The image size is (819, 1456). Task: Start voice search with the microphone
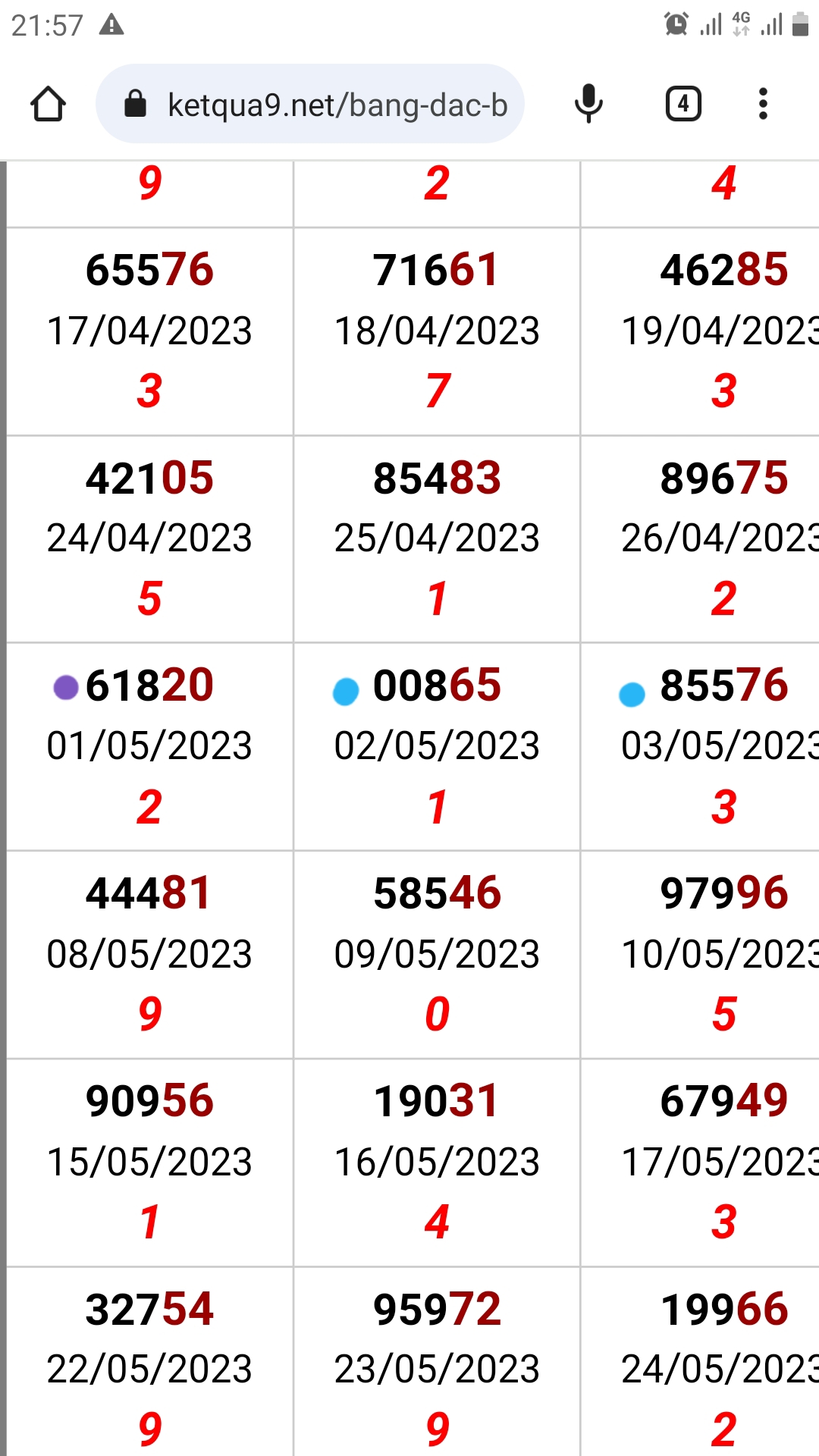tap(588, 104)
